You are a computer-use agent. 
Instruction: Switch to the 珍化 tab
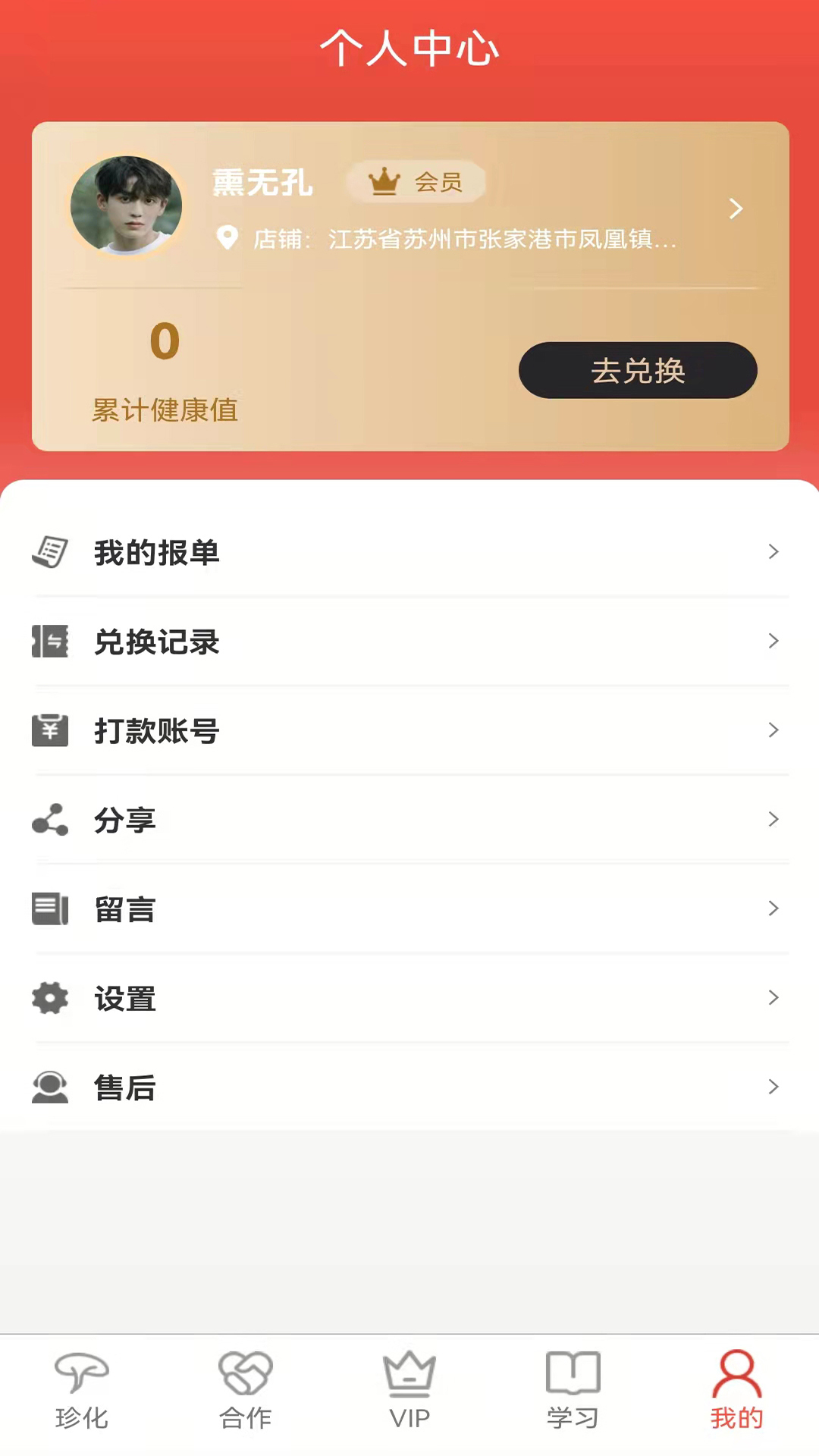(x=82, y=1391)
